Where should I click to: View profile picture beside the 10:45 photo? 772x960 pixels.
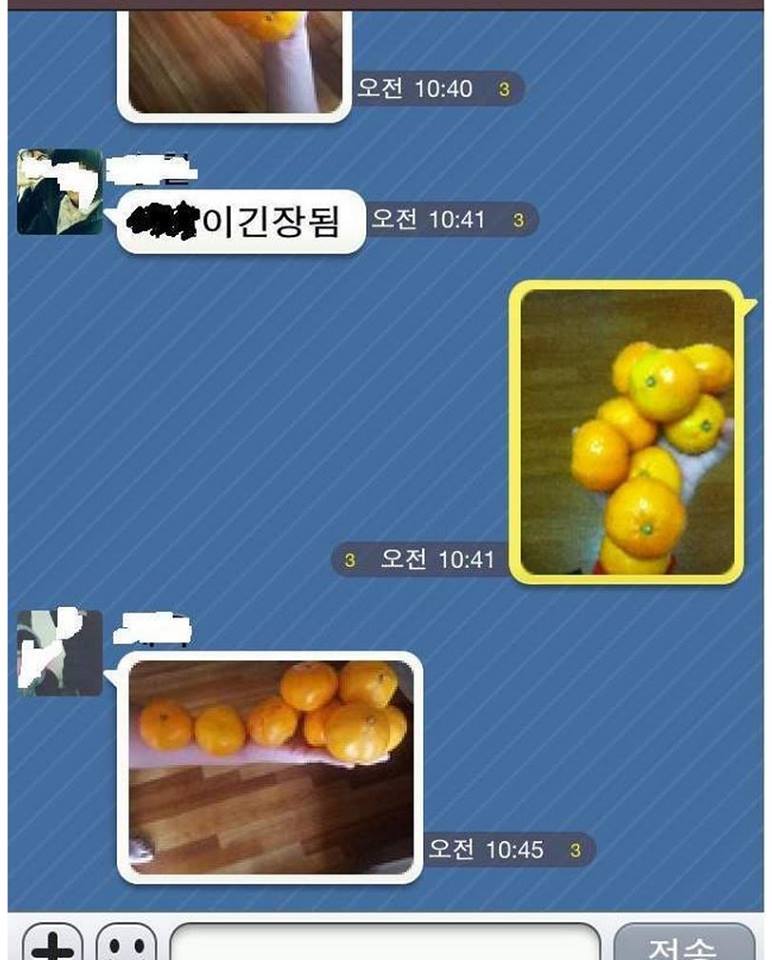60,653
